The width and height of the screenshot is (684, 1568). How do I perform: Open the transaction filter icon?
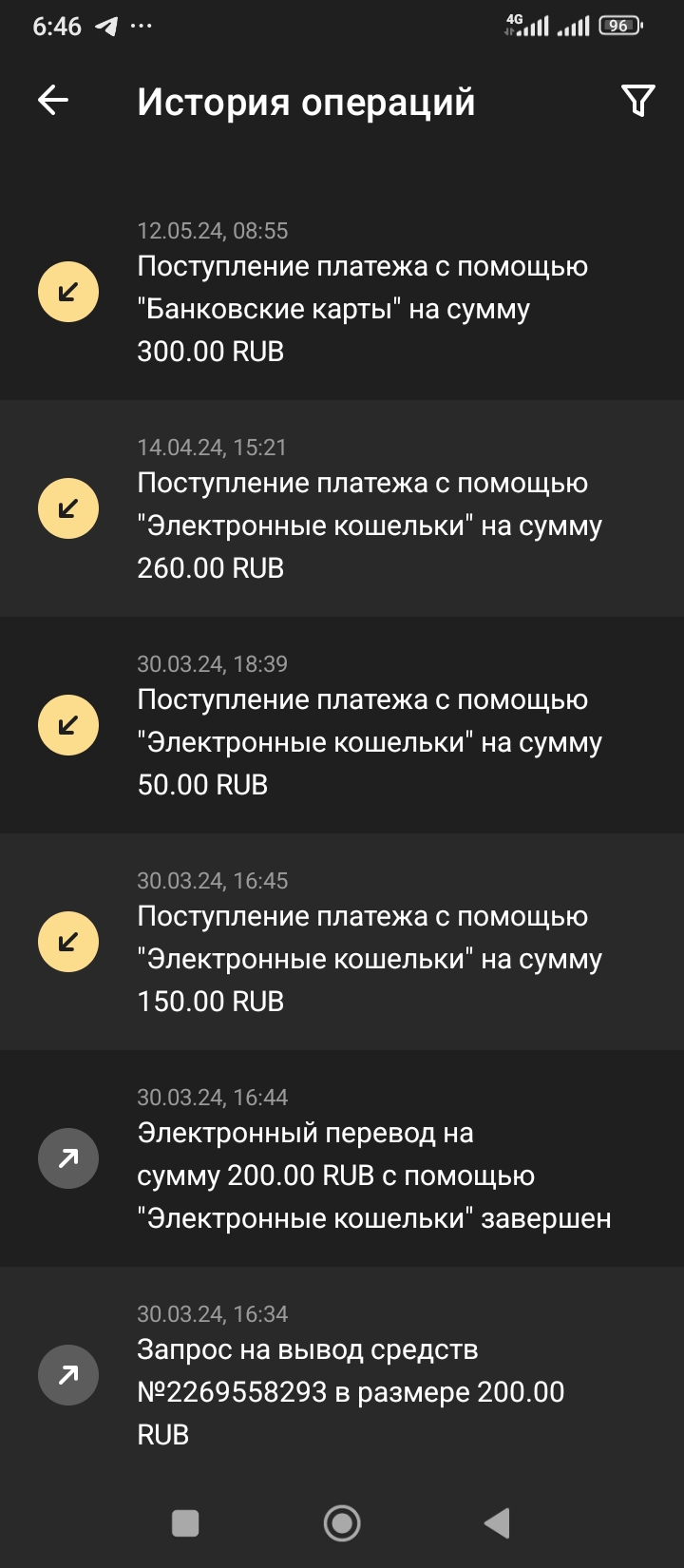[638, 98]
